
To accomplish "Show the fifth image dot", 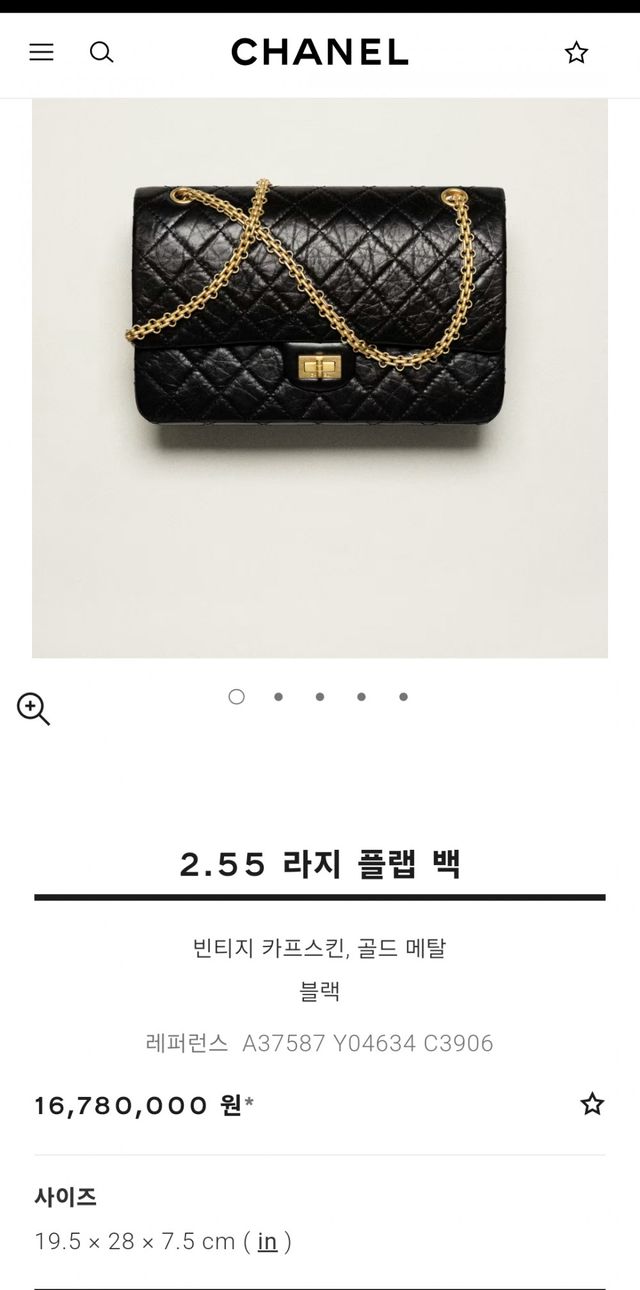I will [x=403, y=697].
